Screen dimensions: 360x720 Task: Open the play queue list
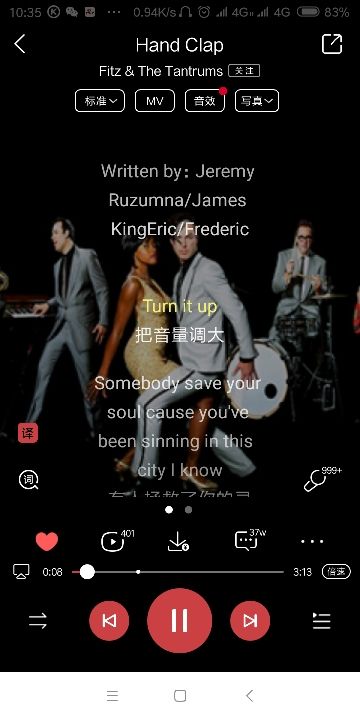coord(321,621)
